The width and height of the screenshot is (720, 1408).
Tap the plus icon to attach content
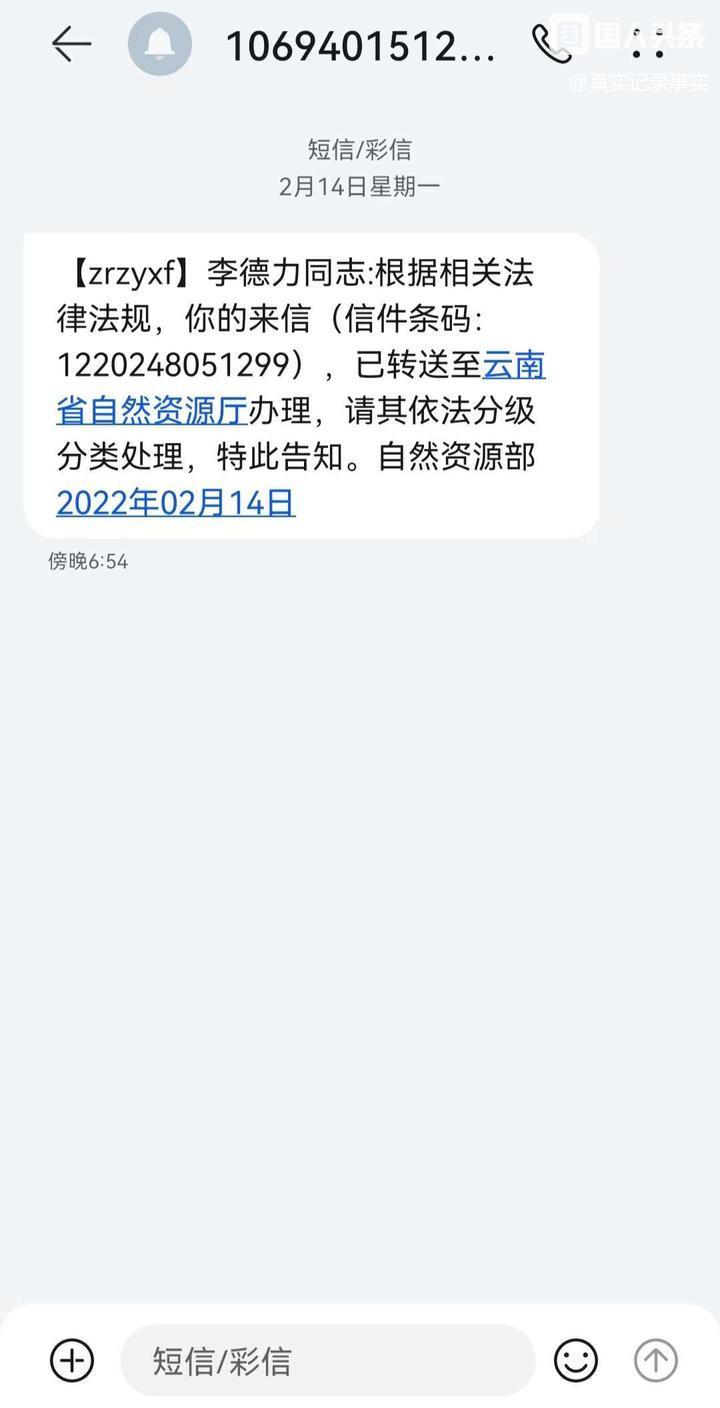tap(71, 1360)
